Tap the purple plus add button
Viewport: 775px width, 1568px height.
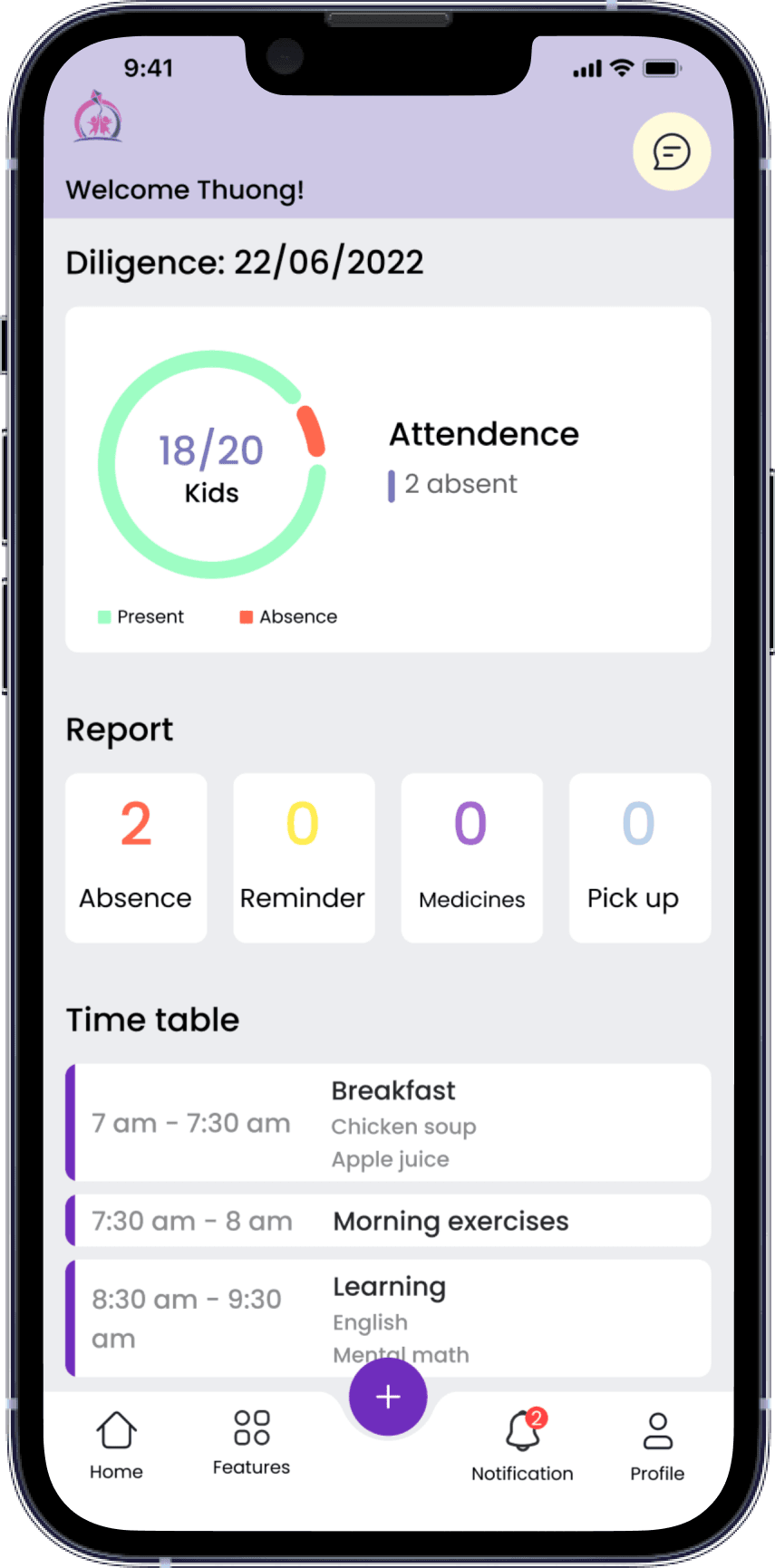[388, 1397]
